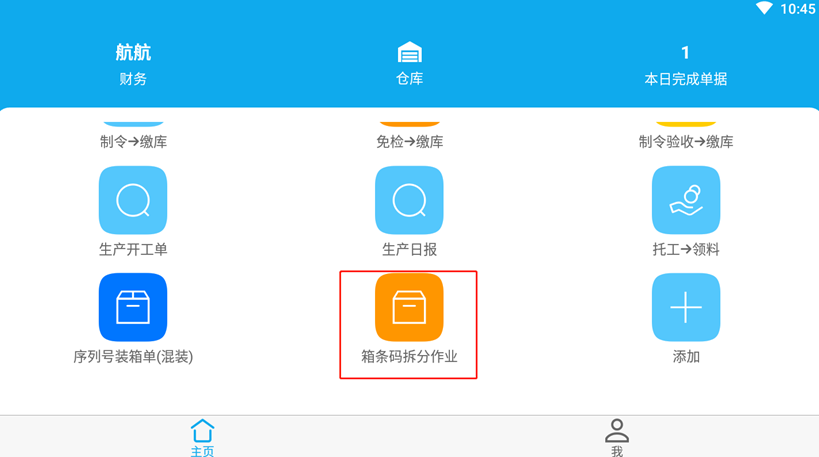This screenshot has width=819, height=457.
Task: View 本日完成单据 count details
Action: coord(685,64)
